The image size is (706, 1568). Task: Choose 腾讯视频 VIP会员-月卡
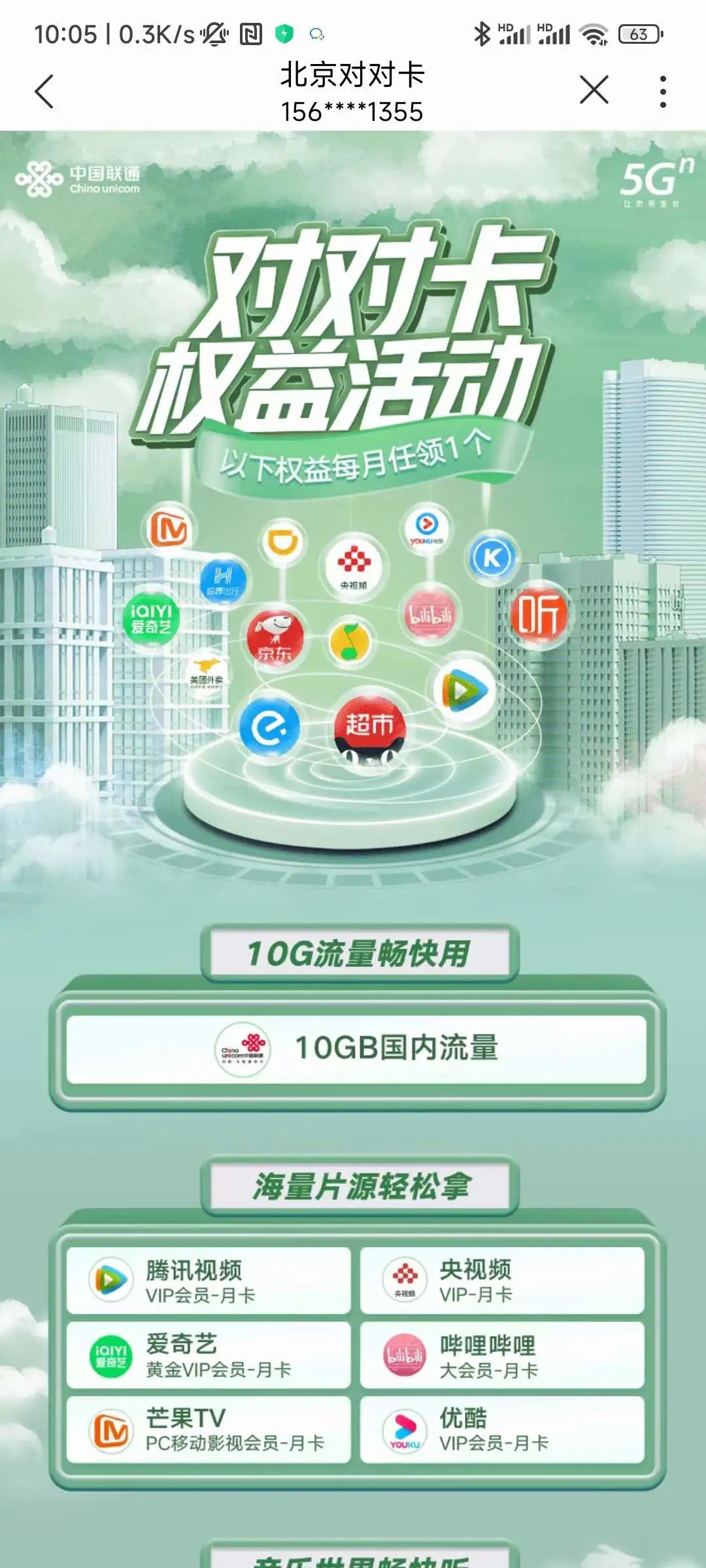click(x=209, y=1281)
